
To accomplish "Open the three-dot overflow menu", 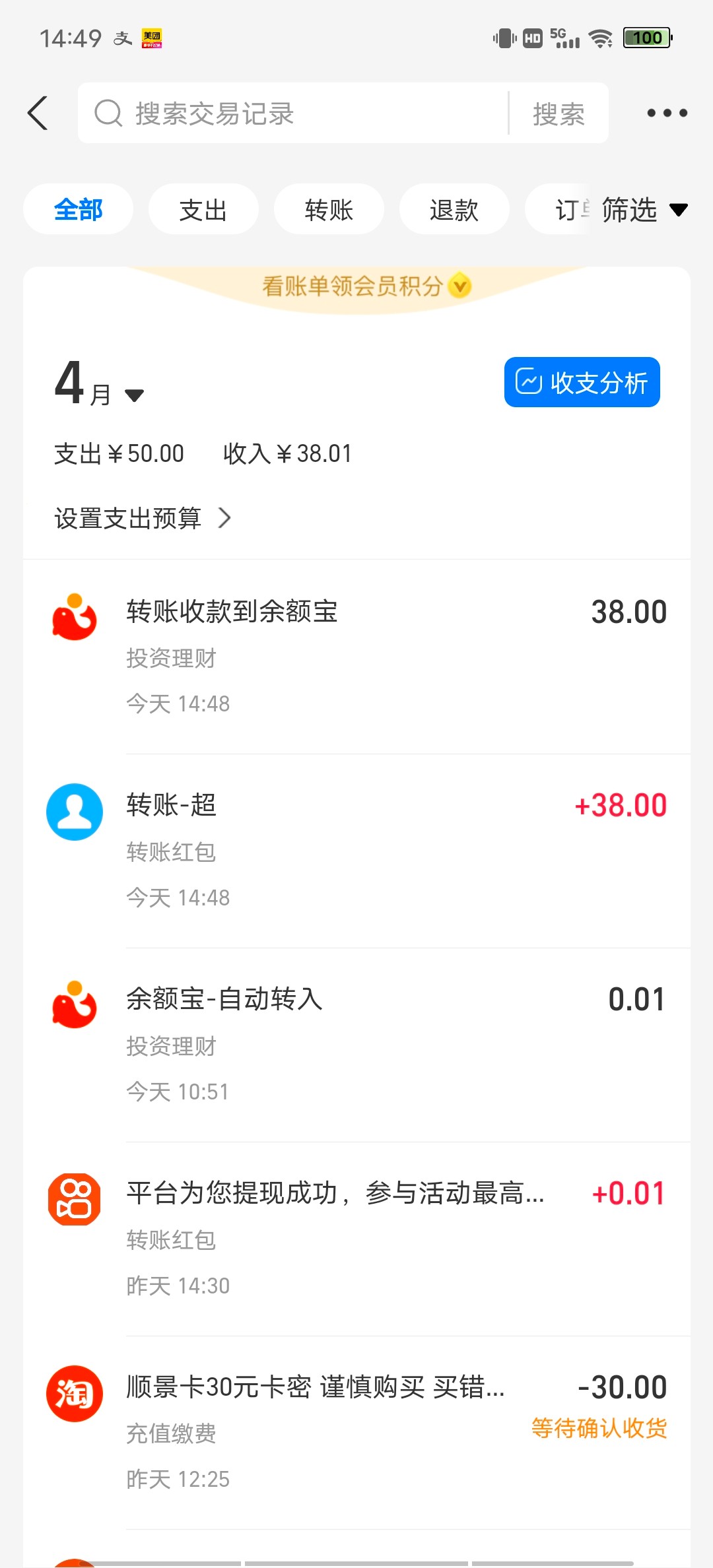I will pos(667,113).
